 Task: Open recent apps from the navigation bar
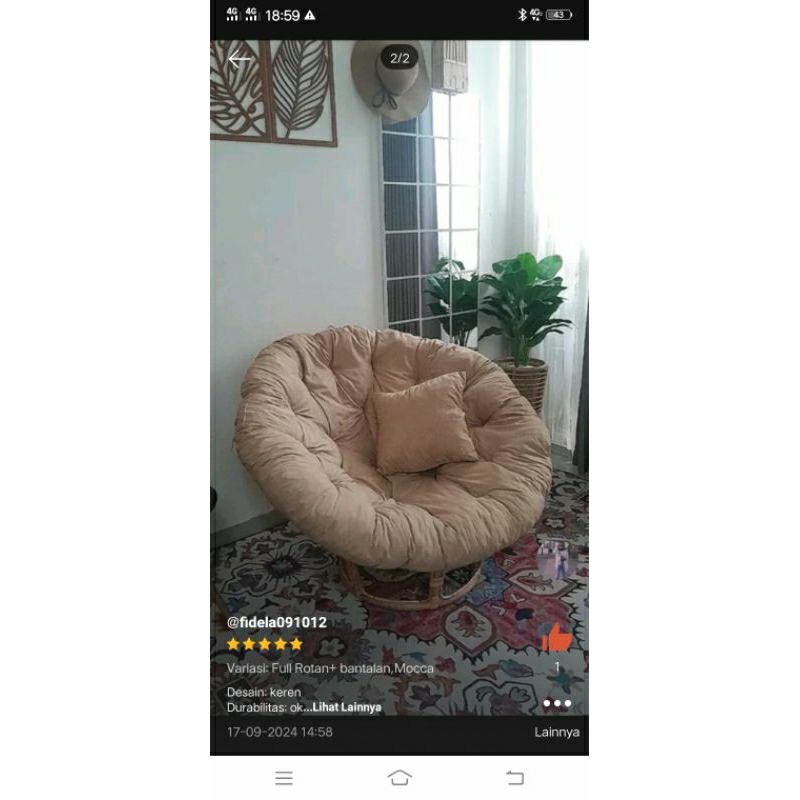click(284, 778)
